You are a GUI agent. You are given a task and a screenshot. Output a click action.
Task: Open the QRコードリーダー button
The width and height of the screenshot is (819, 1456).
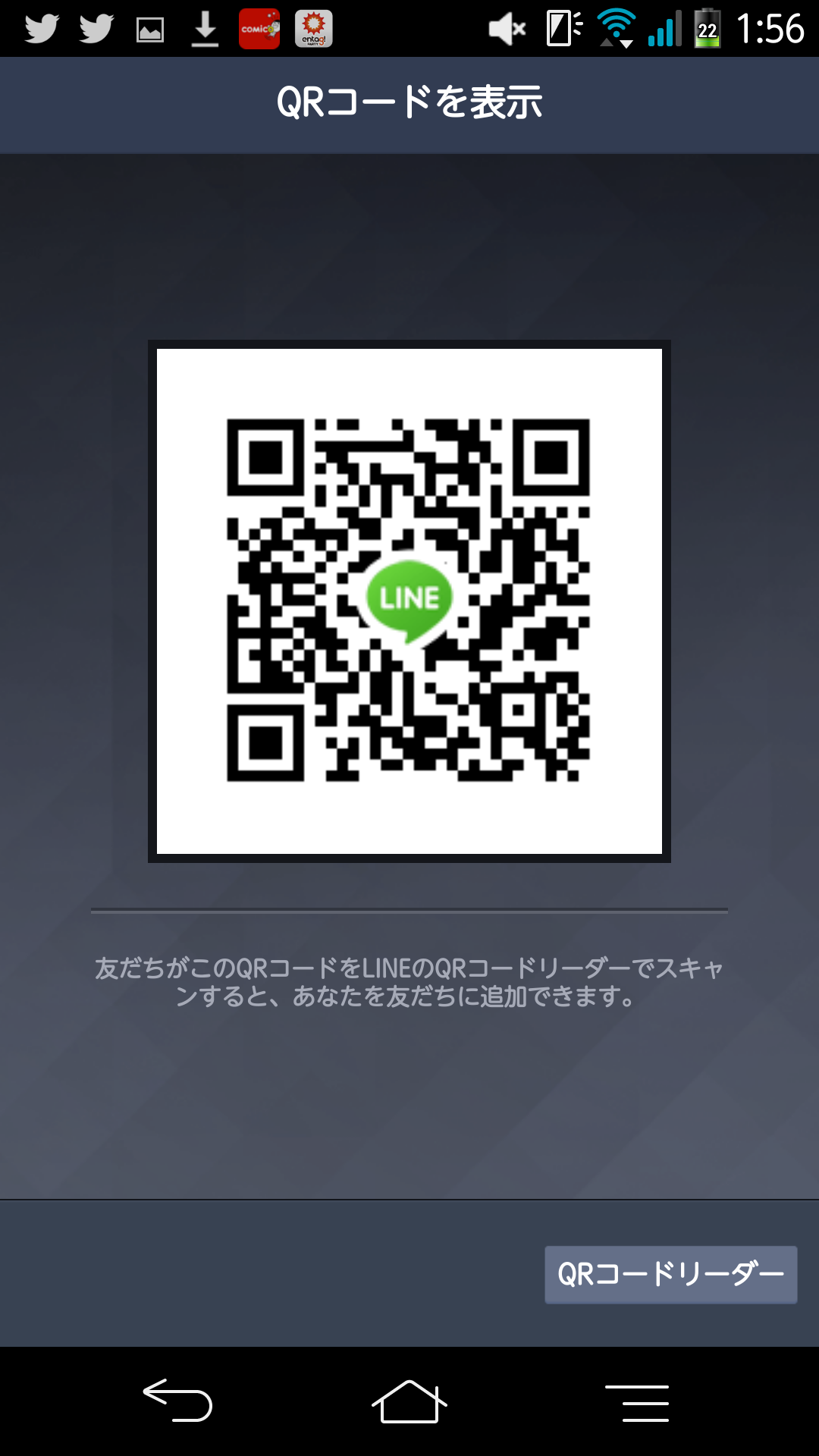pyautogui.click(x=670, y=1275)
